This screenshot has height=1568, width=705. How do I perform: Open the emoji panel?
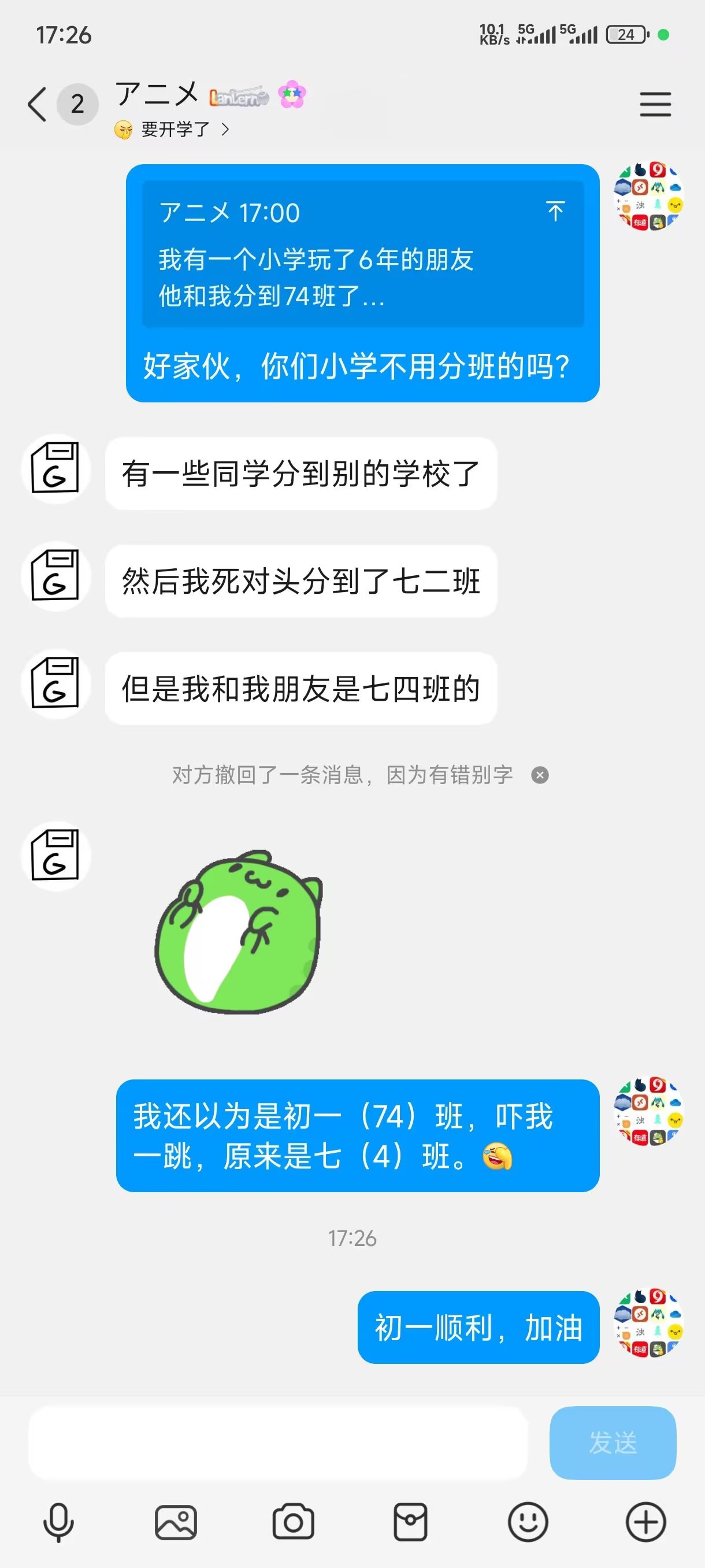(x=528, y=1522)
